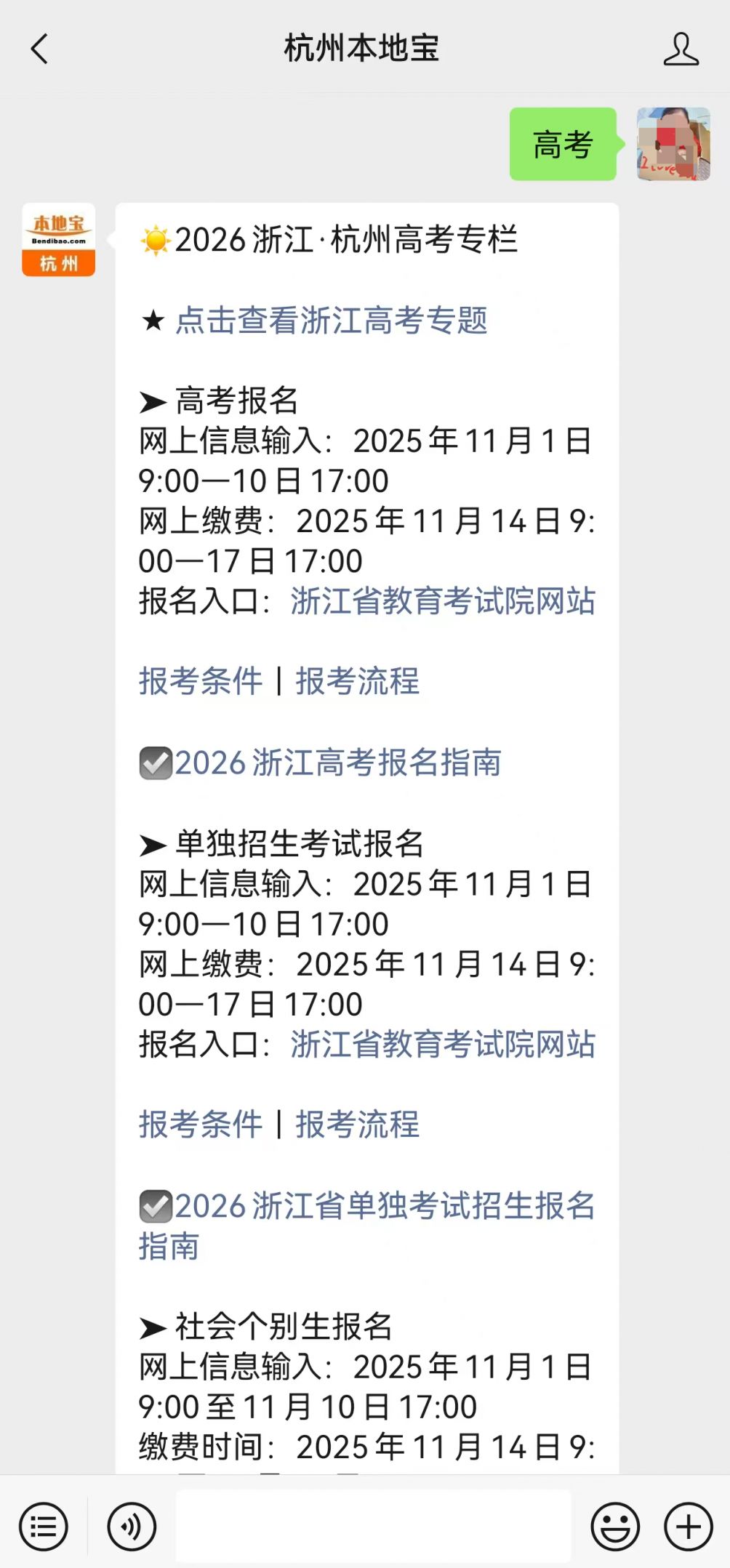Image resolution: width=730 pixels, height=1568 pixels.
Task: Go back from 杭州本地宝 chat
Action: pyautogui.click(x=40, y=49)
